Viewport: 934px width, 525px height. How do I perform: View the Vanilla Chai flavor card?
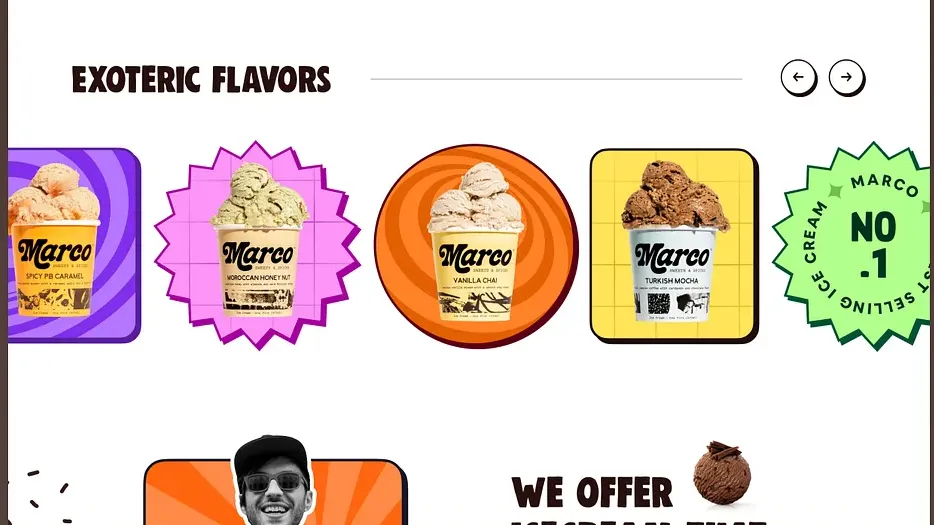click(475, 245)
